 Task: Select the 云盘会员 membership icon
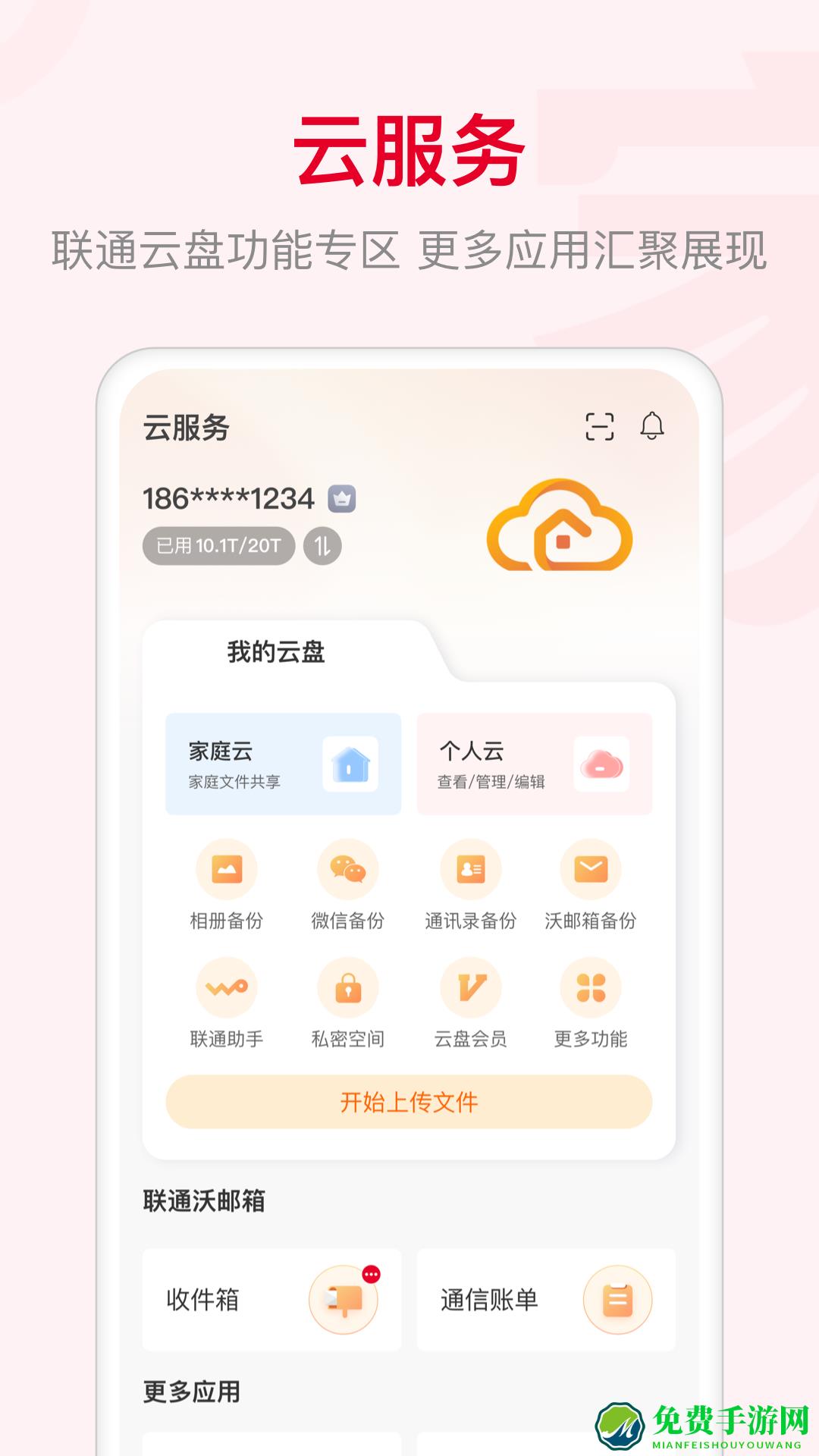470,987
